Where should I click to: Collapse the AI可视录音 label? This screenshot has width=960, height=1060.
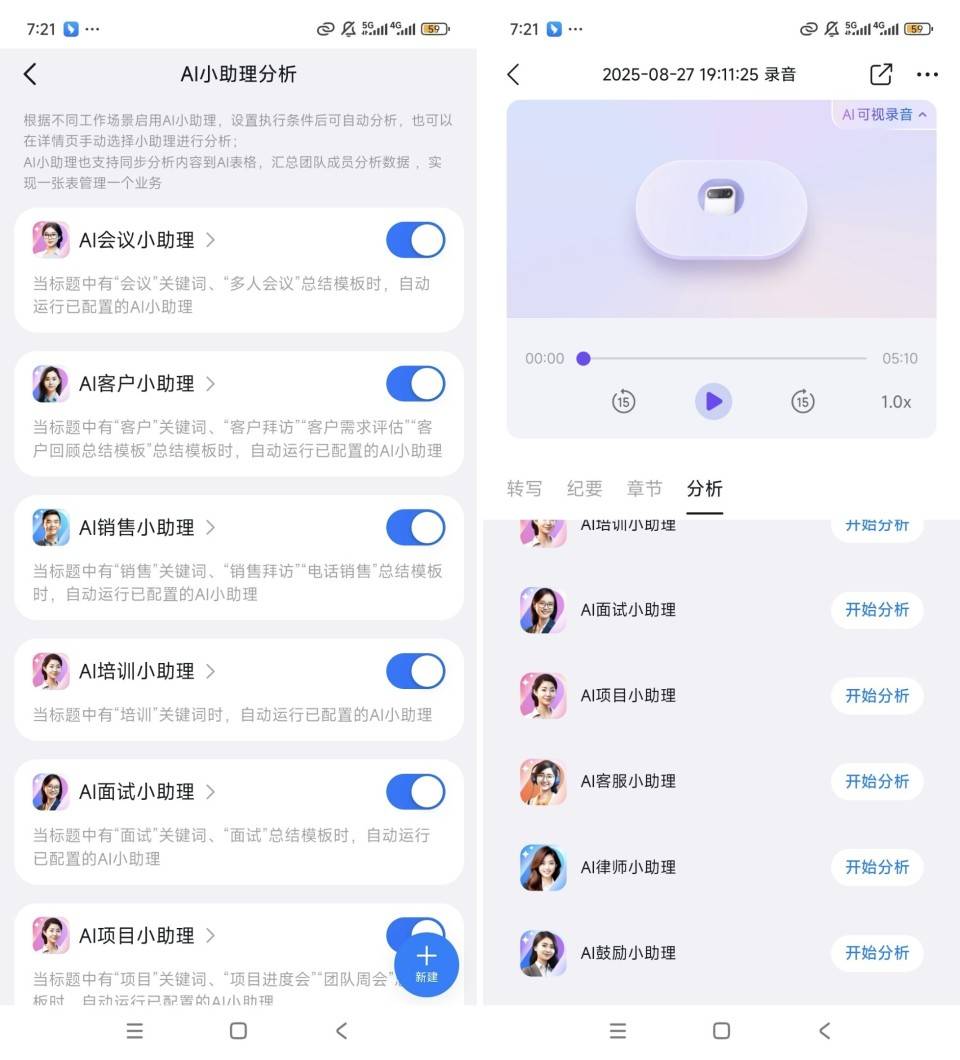coord(884,115)
